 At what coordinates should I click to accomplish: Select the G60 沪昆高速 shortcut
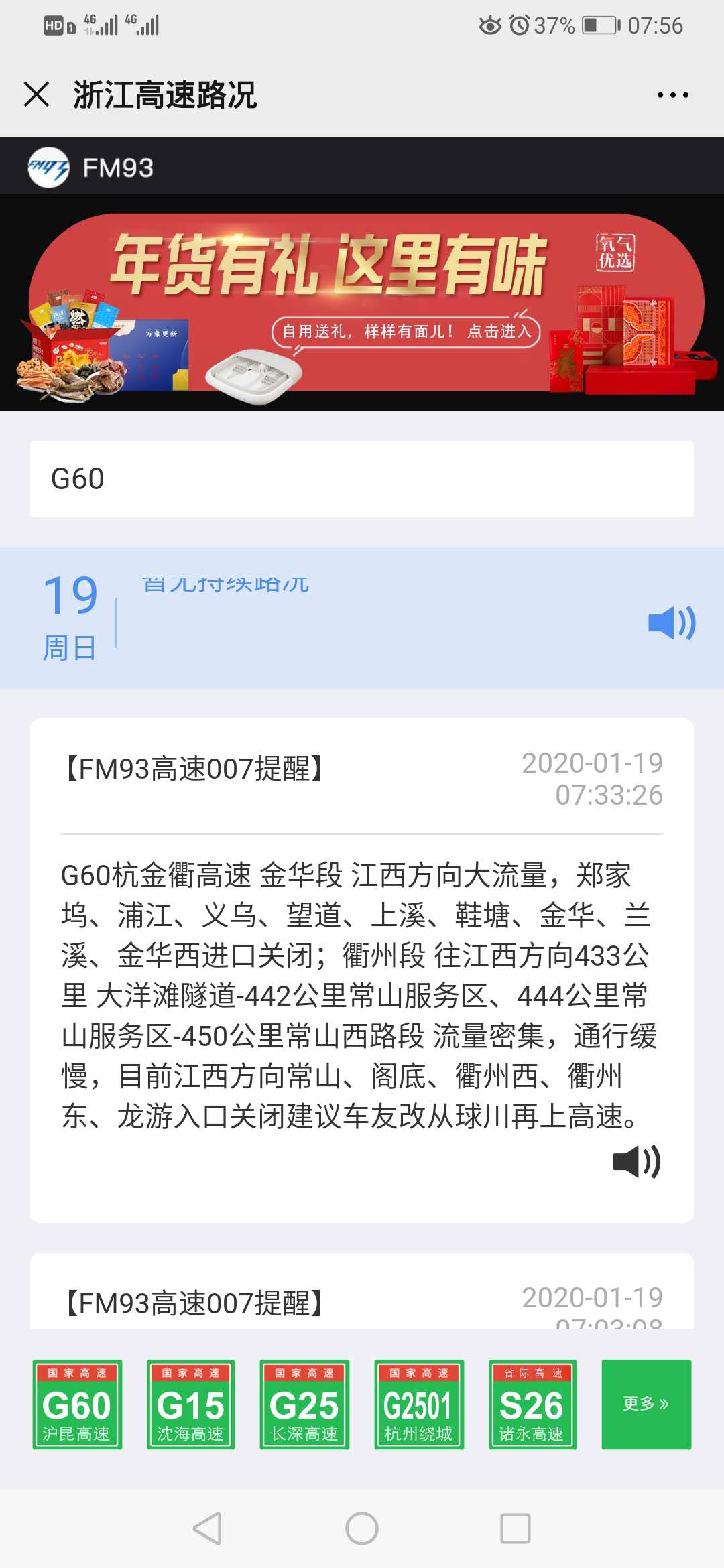click(77, 1404)
